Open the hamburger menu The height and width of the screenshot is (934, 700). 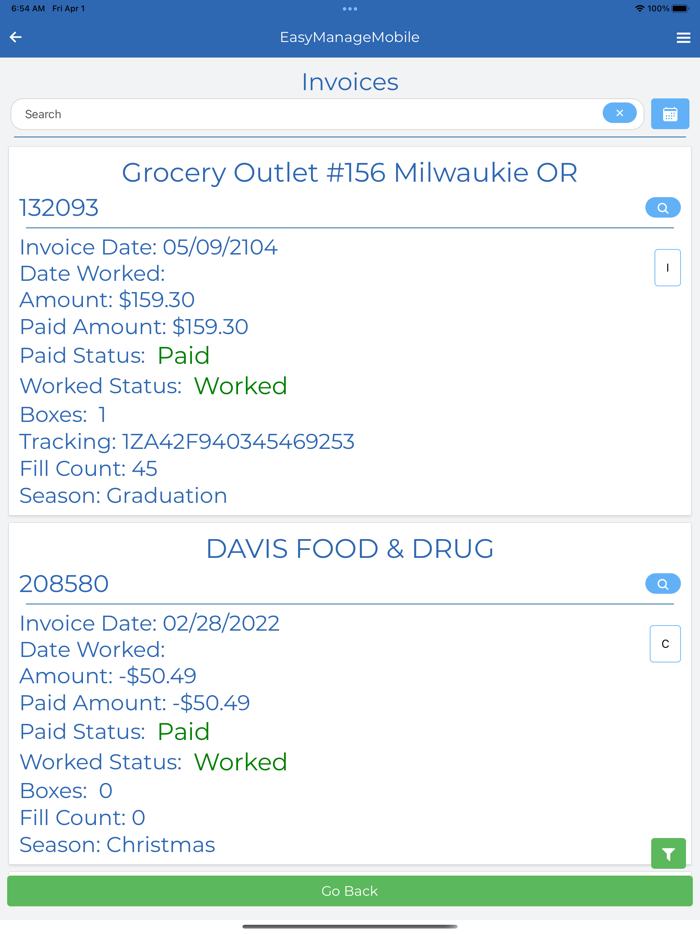pyautogui.click(x=683, y=38)
